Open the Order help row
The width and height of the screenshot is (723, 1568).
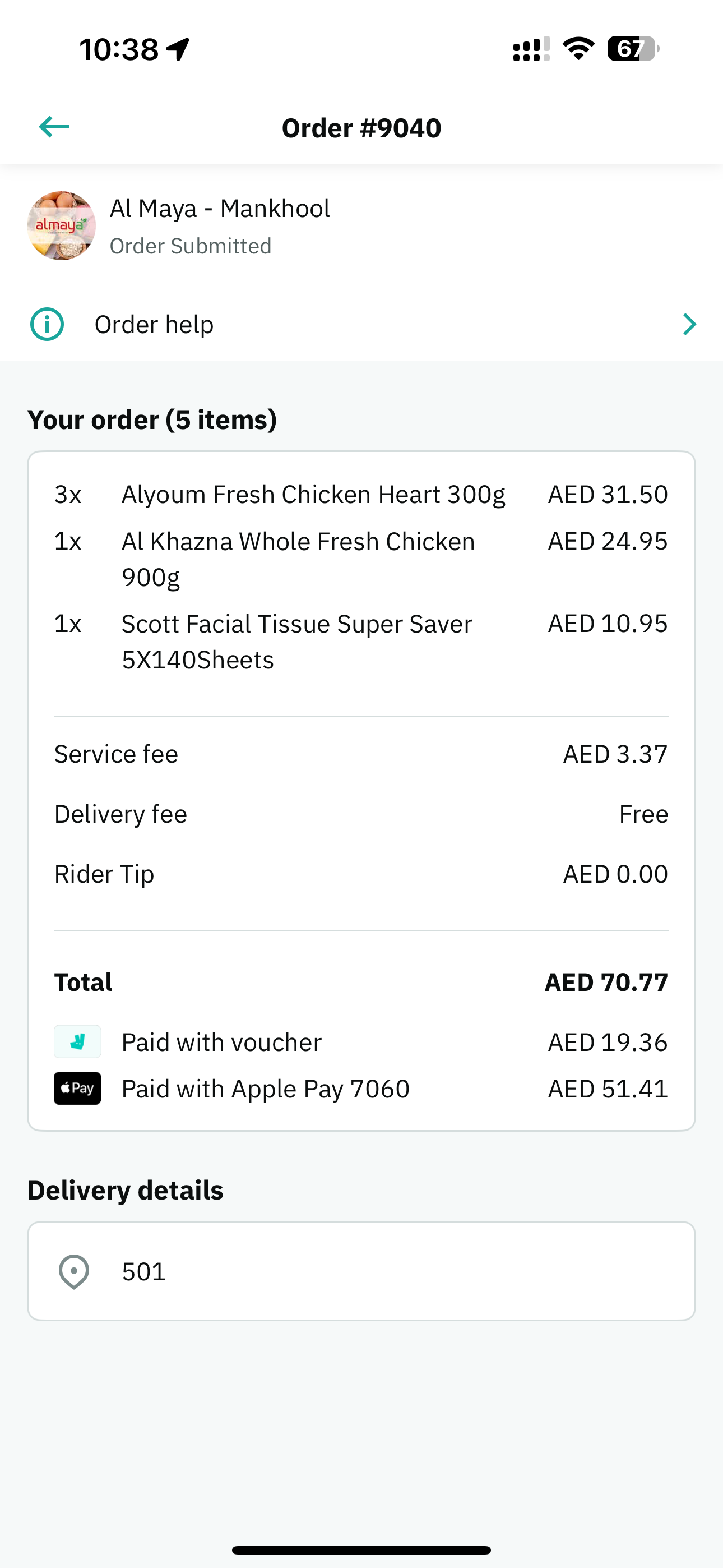[x=361, y=324]
